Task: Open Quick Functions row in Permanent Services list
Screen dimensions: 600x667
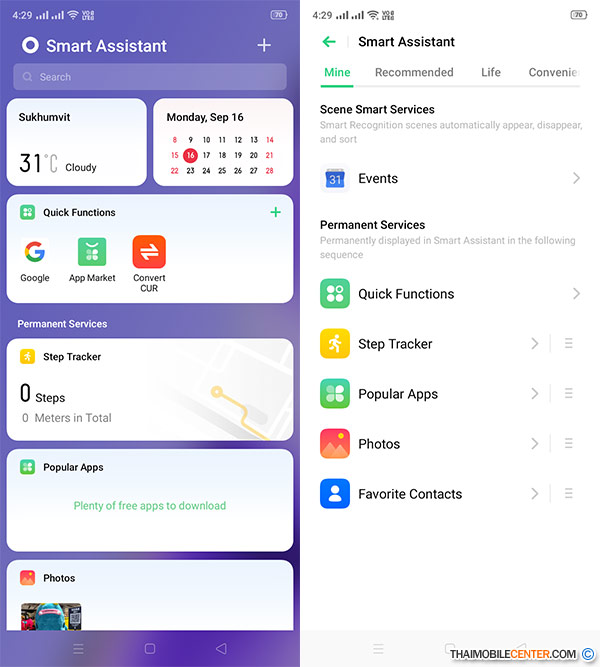Action: tap(450, 294)
